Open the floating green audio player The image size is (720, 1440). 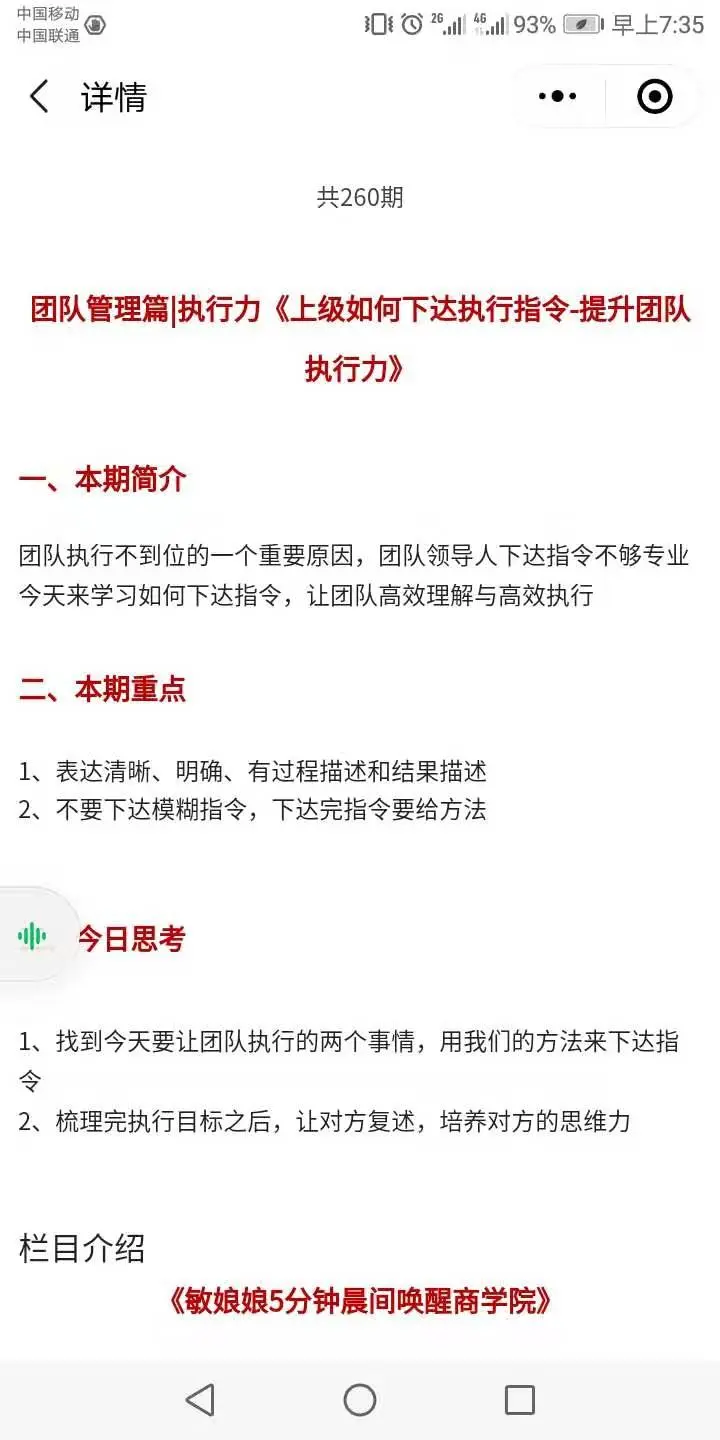(33, 936)
